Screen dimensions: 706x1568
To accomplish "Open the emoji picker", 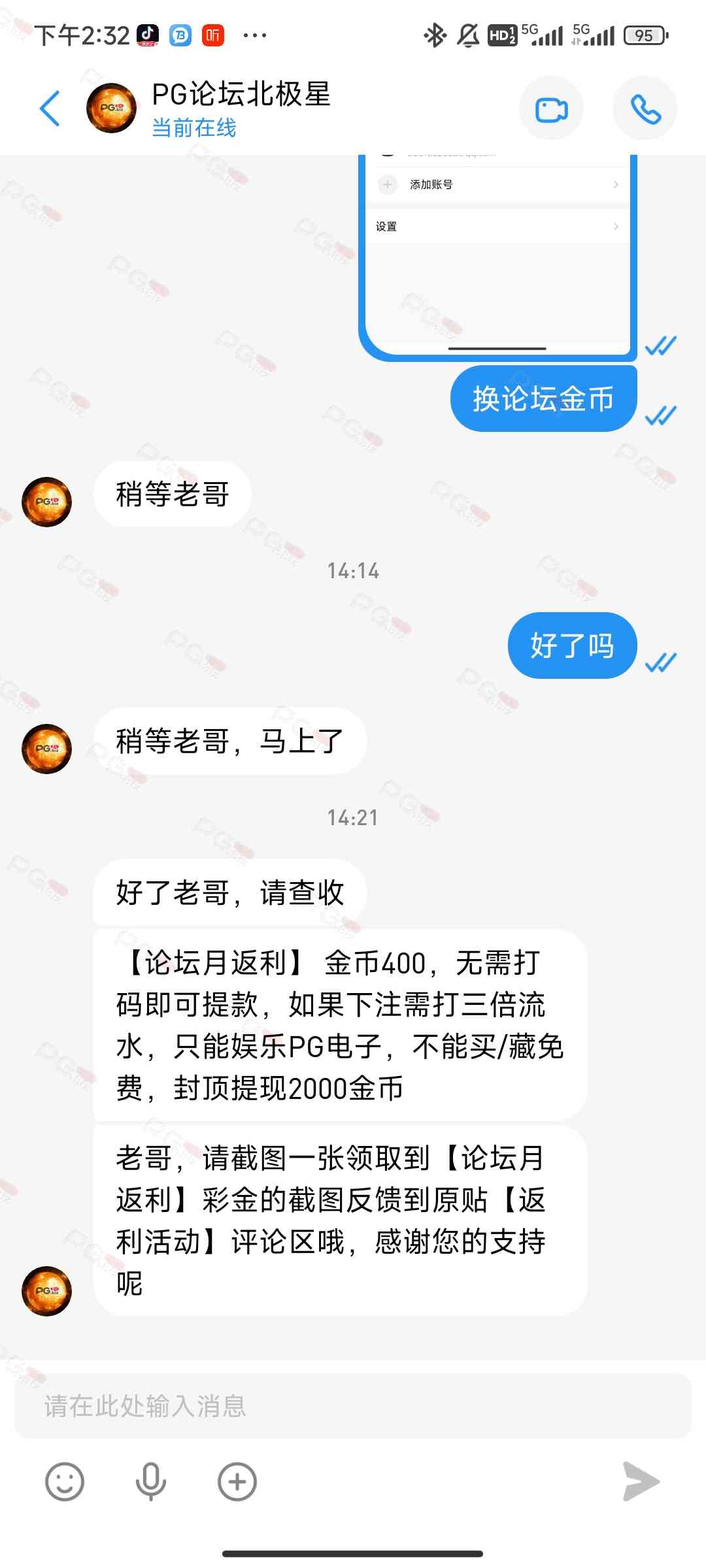I will click(x=65, y=1482).
